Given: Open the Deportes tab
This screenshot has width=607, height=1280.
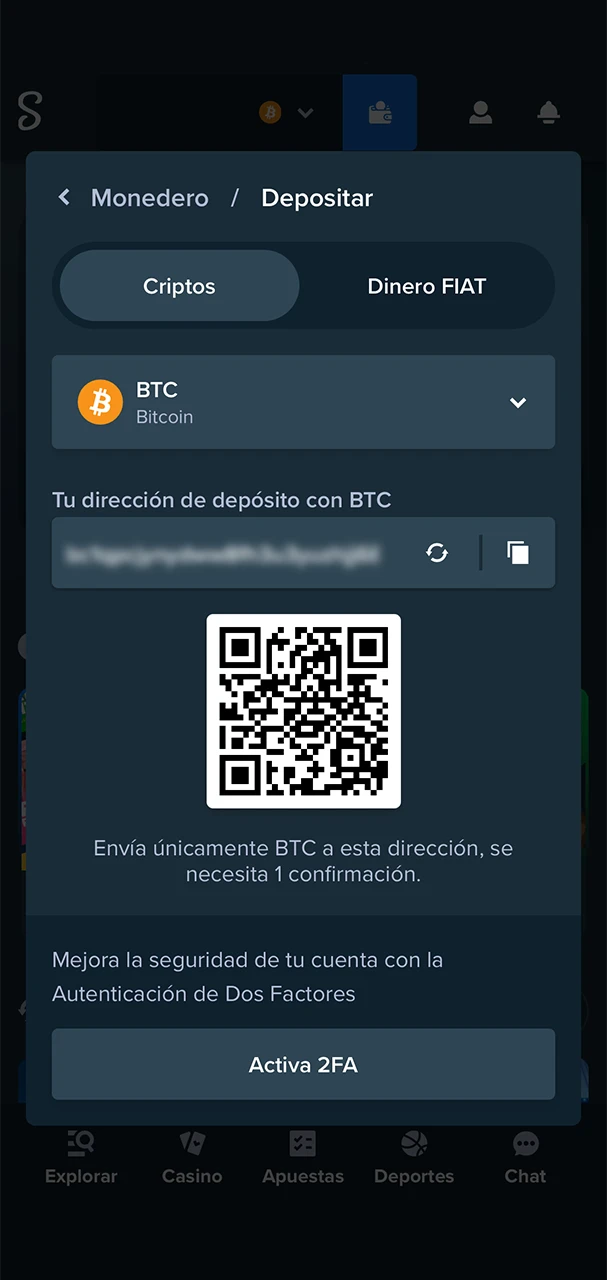Looking at the screenshot, I should (x=414, y=1158).
